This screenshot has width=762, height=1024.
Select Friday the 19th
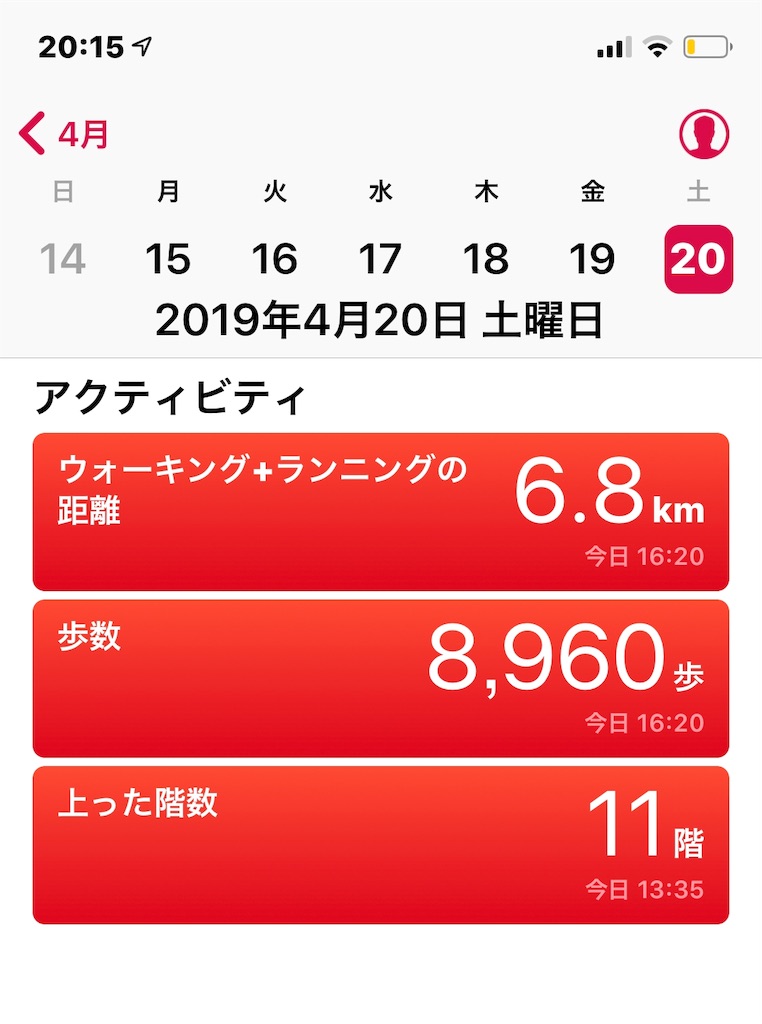pyautogui.click(x=592, y=260)
